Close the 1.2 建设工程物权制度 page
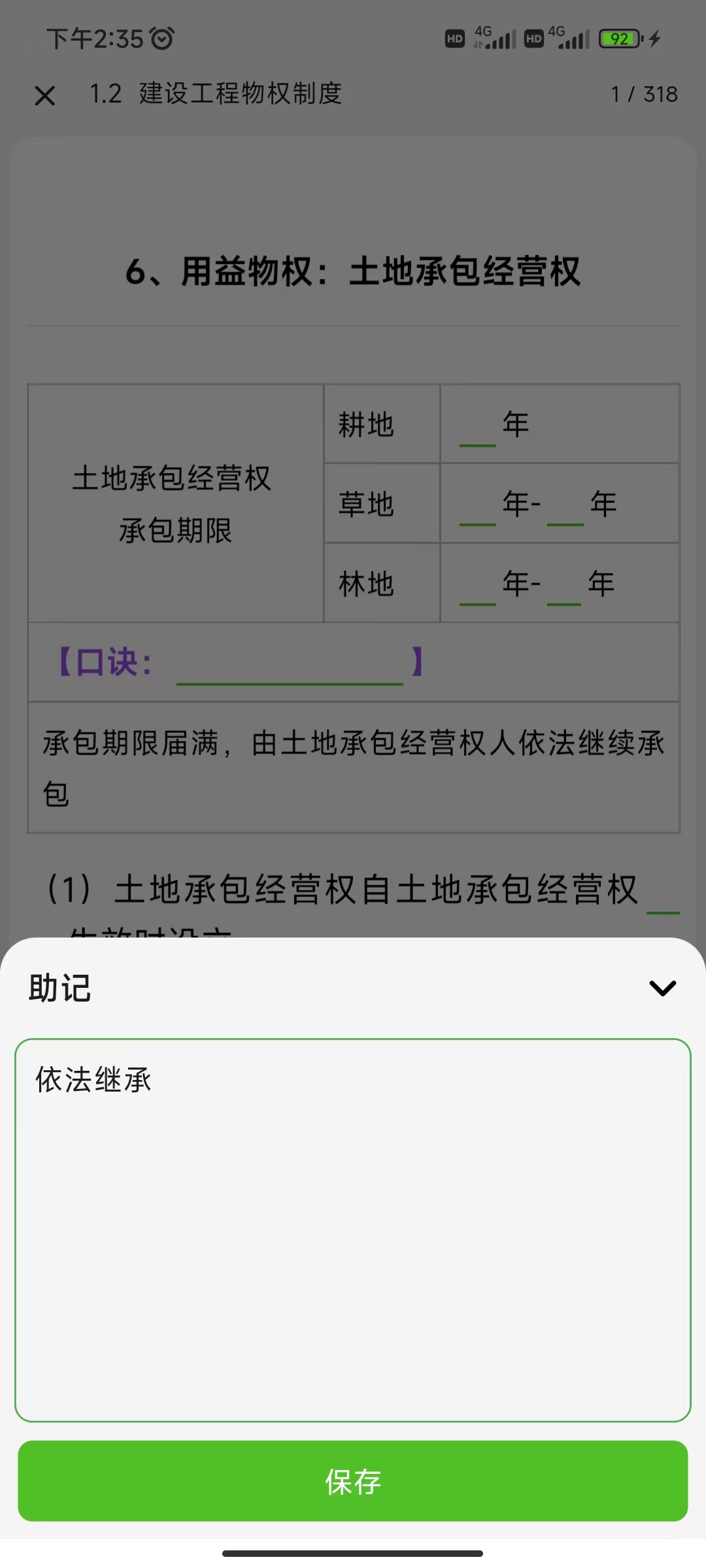This screenshot has height=1568, width=706. point(44,96)
